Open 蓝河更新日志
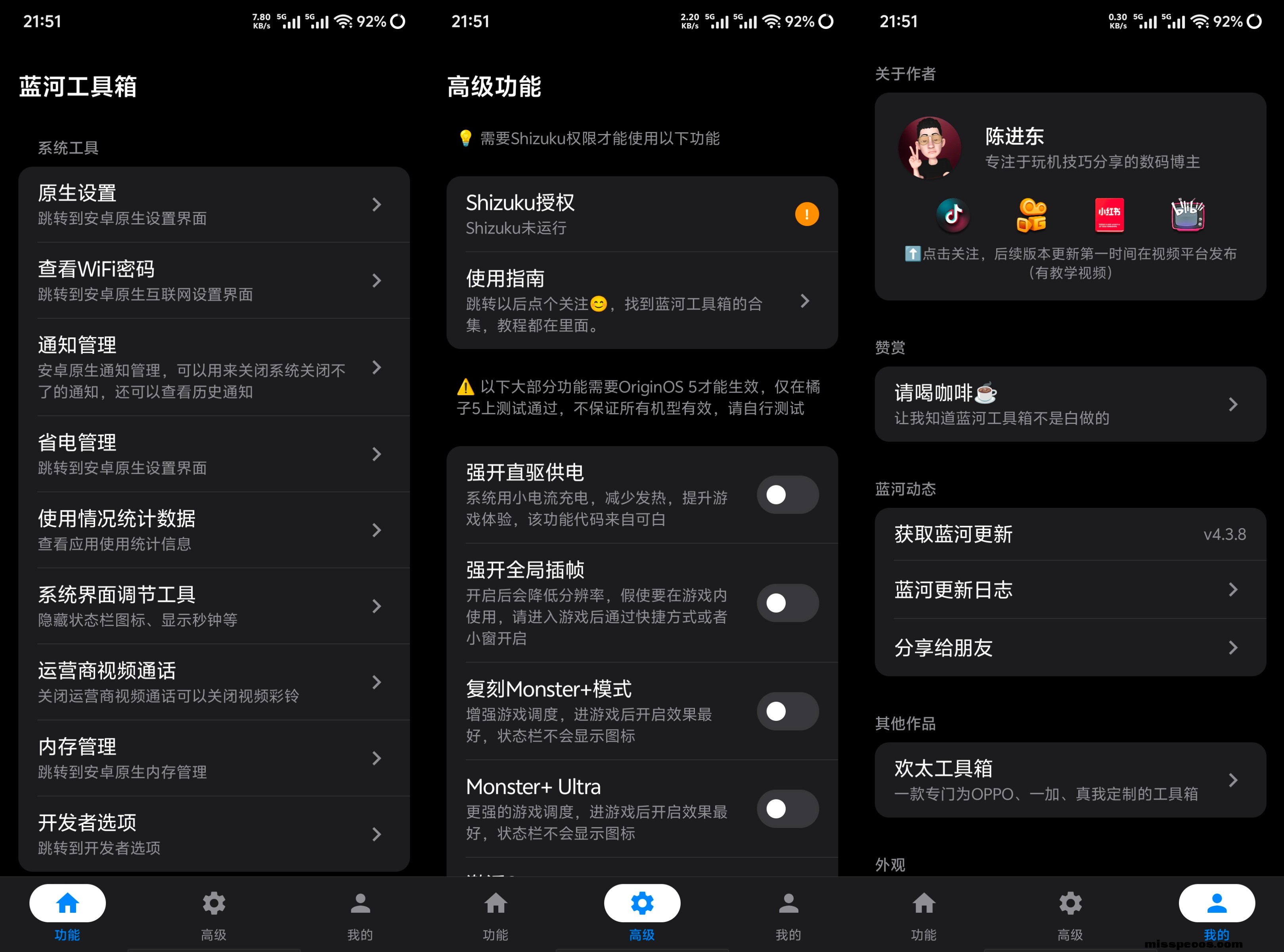The image size is (1284, 952). click(1070, 590)
